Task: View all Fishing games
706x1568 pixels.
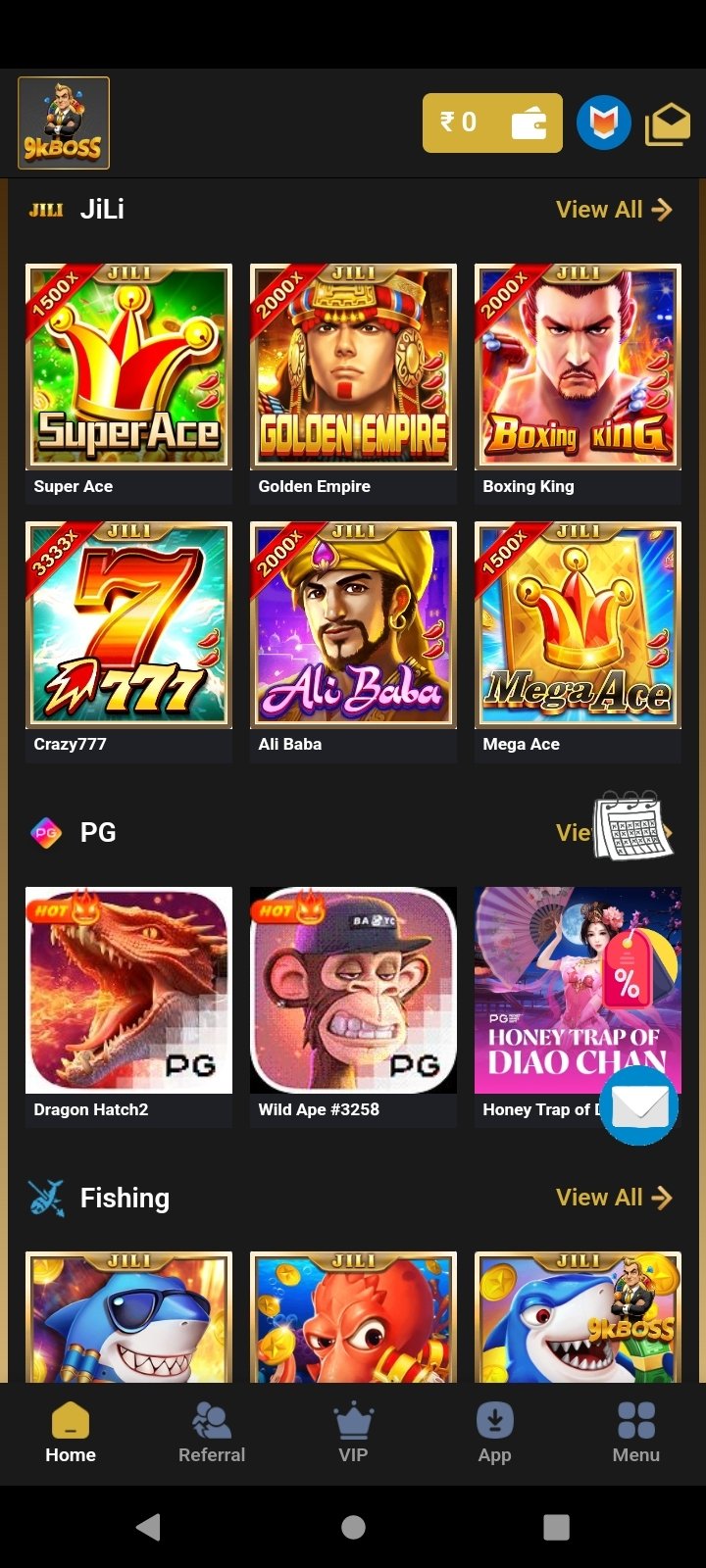Action: tap(613, 1198)
